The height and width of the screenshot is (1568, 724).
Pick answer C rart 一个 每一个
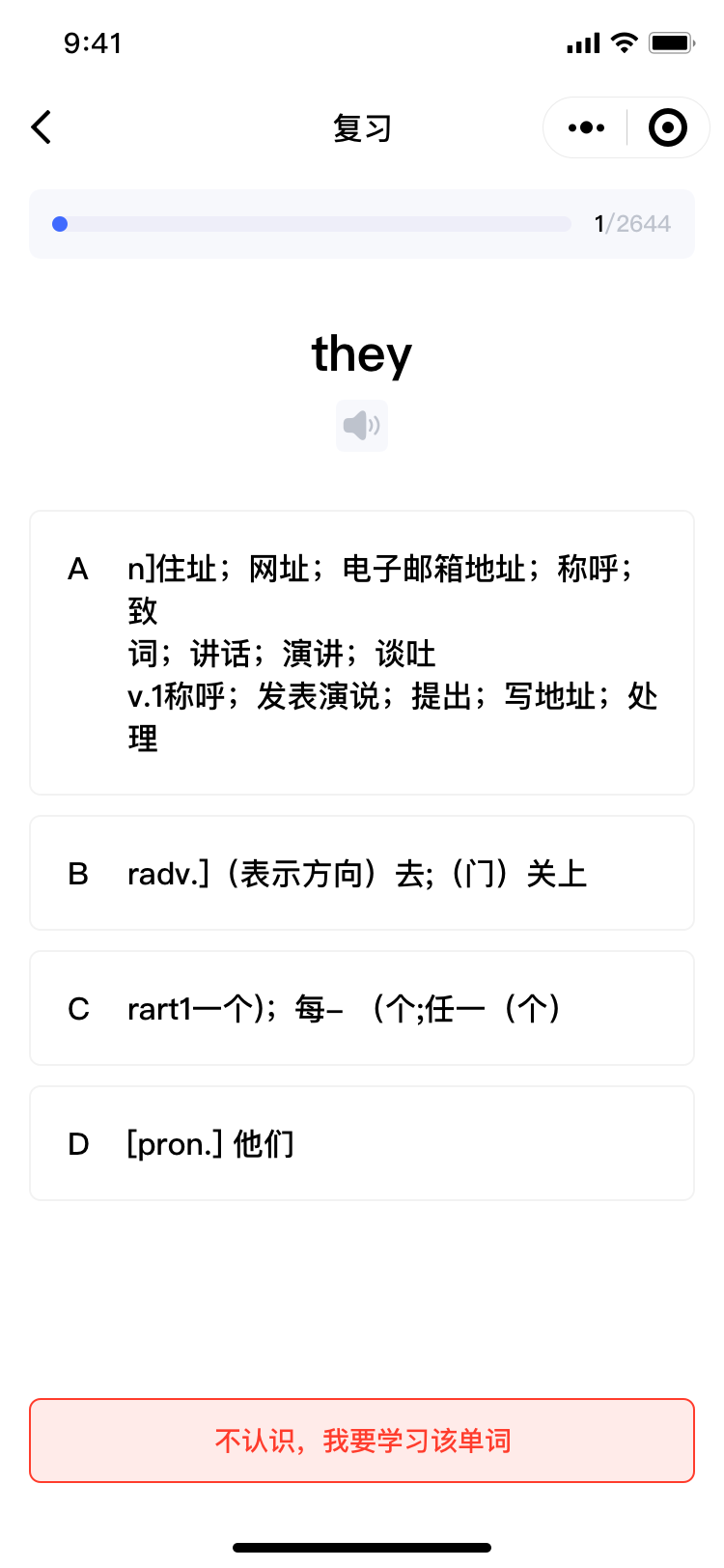(x=362, y=1008)
